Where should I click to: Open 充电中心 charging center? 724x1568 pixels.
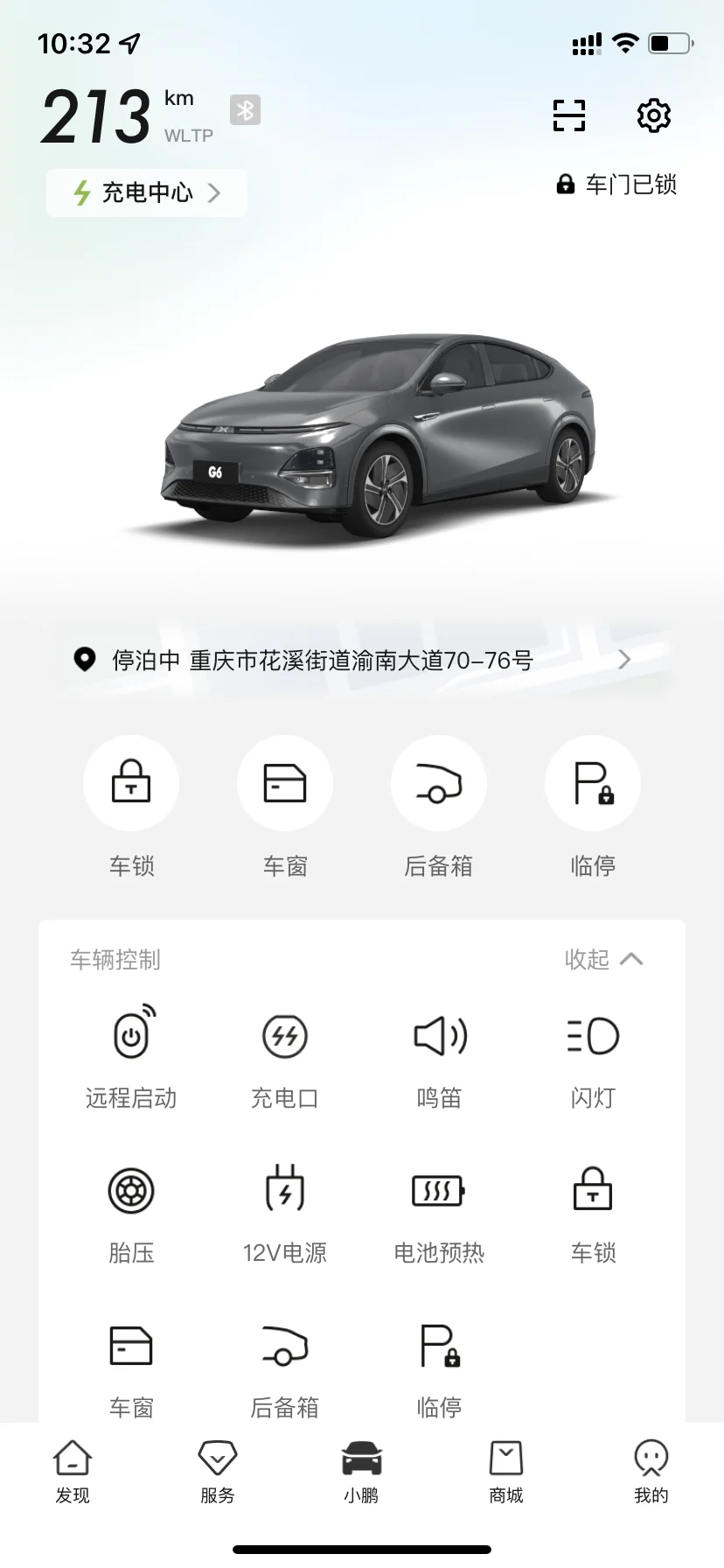point(147,192)
